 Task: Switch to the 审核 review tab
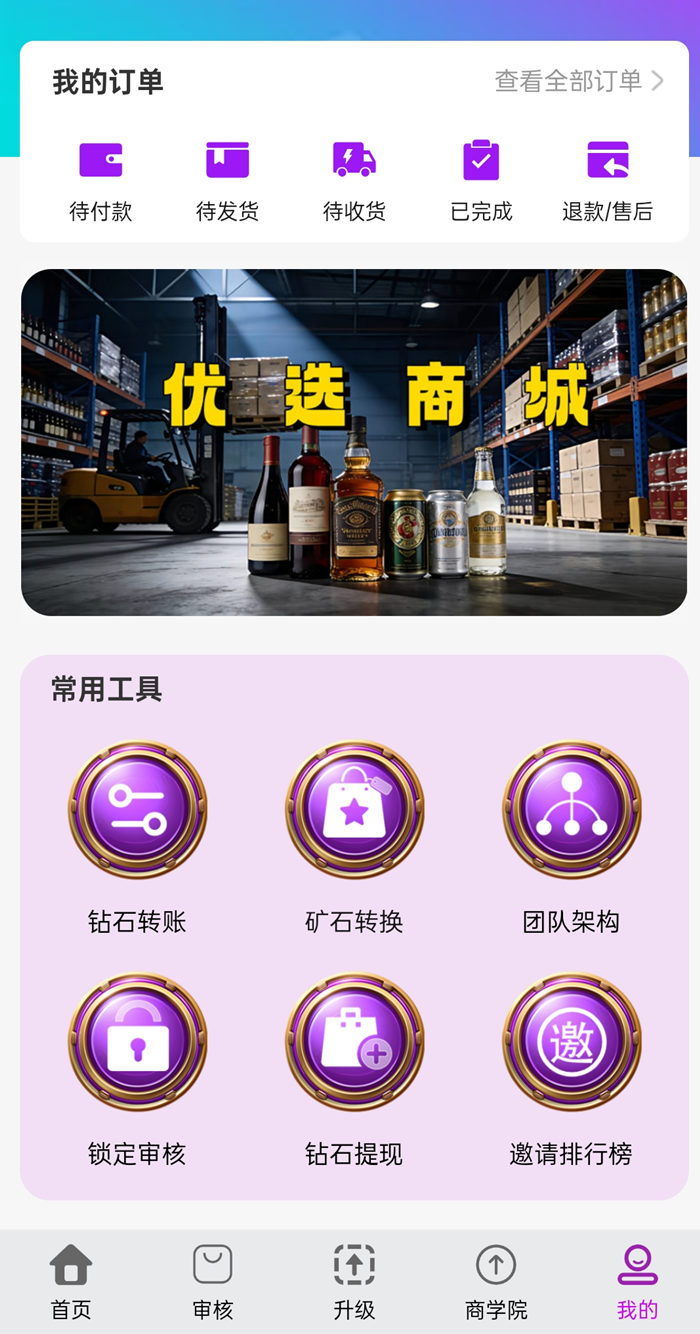[x=212, y=1282]
